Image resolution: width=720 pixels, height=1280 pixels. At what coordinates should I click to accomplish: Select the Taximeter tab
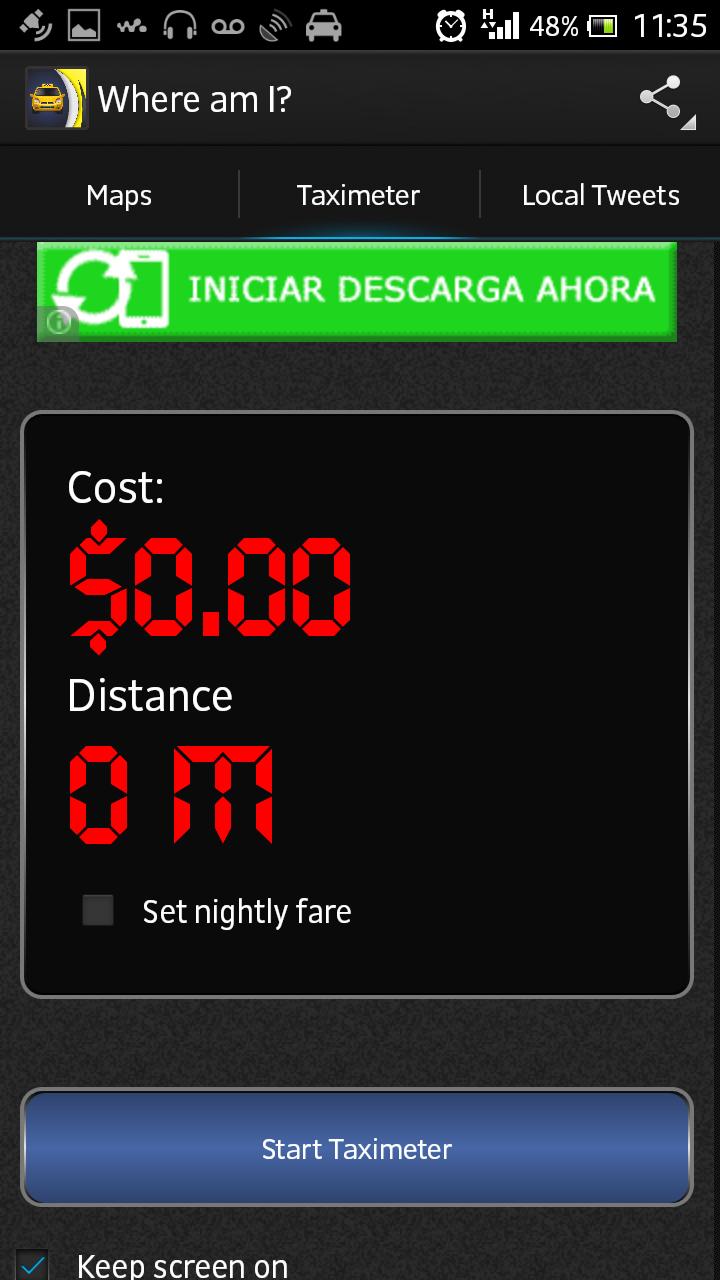click(x=358, y=195)
